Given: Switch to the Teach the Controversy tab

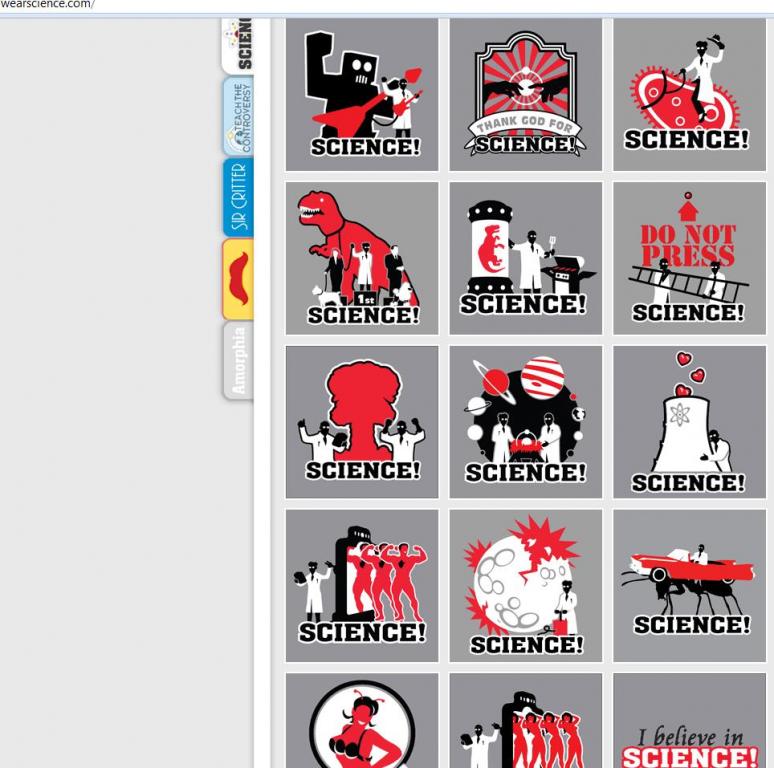Looking at the screenshot, I should pyautogui.click(x=238, y=117).
